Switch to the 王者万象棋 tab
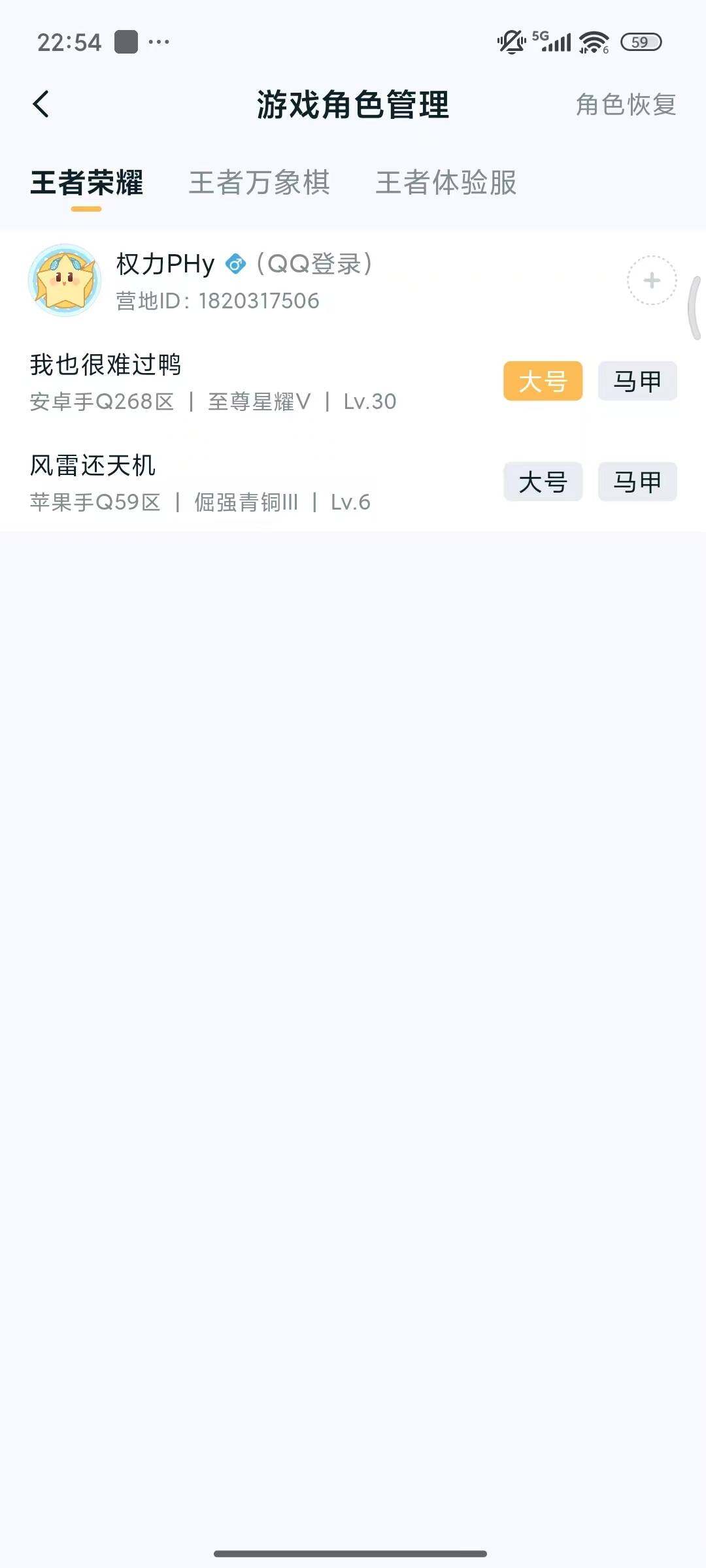 point(259,184)
